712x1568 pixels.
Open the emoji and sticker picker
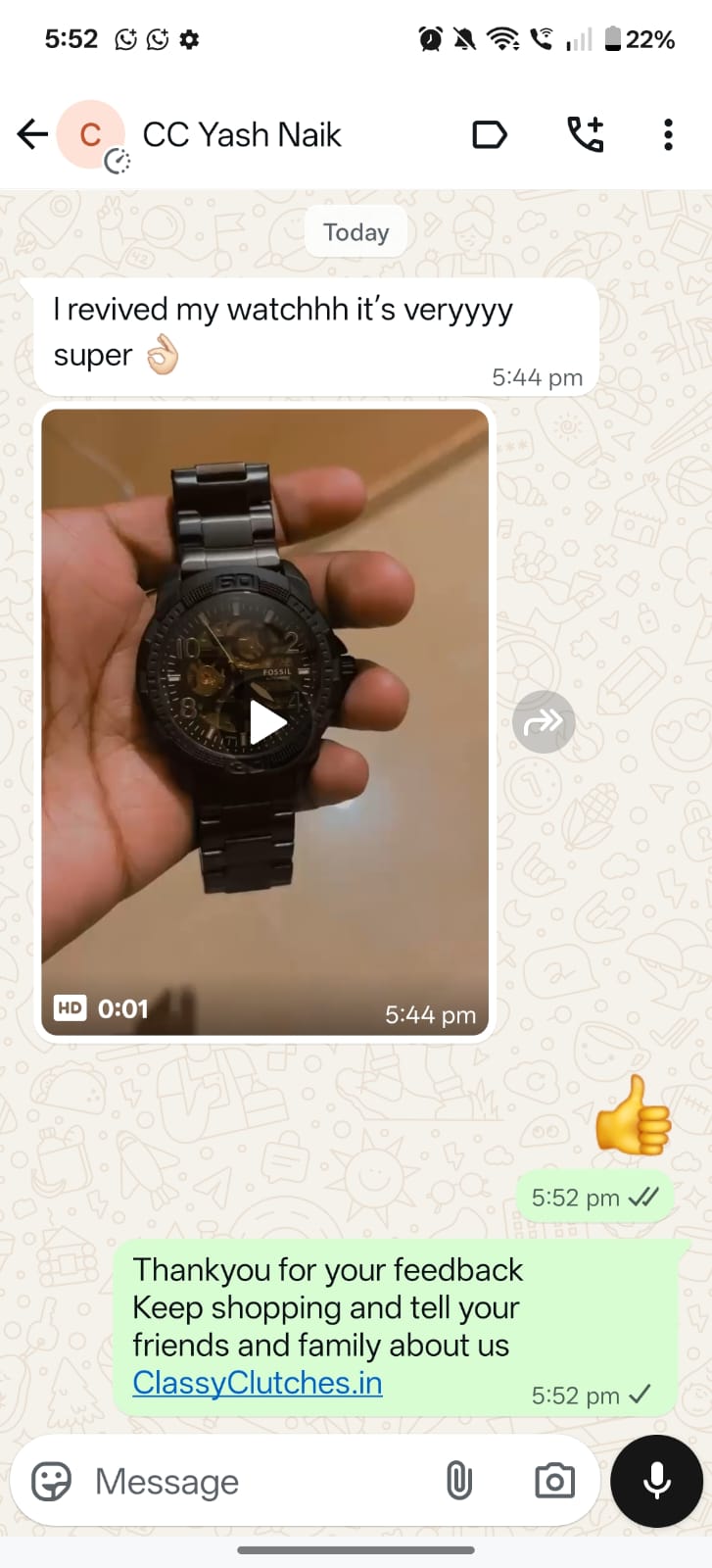click(51, 1482)
